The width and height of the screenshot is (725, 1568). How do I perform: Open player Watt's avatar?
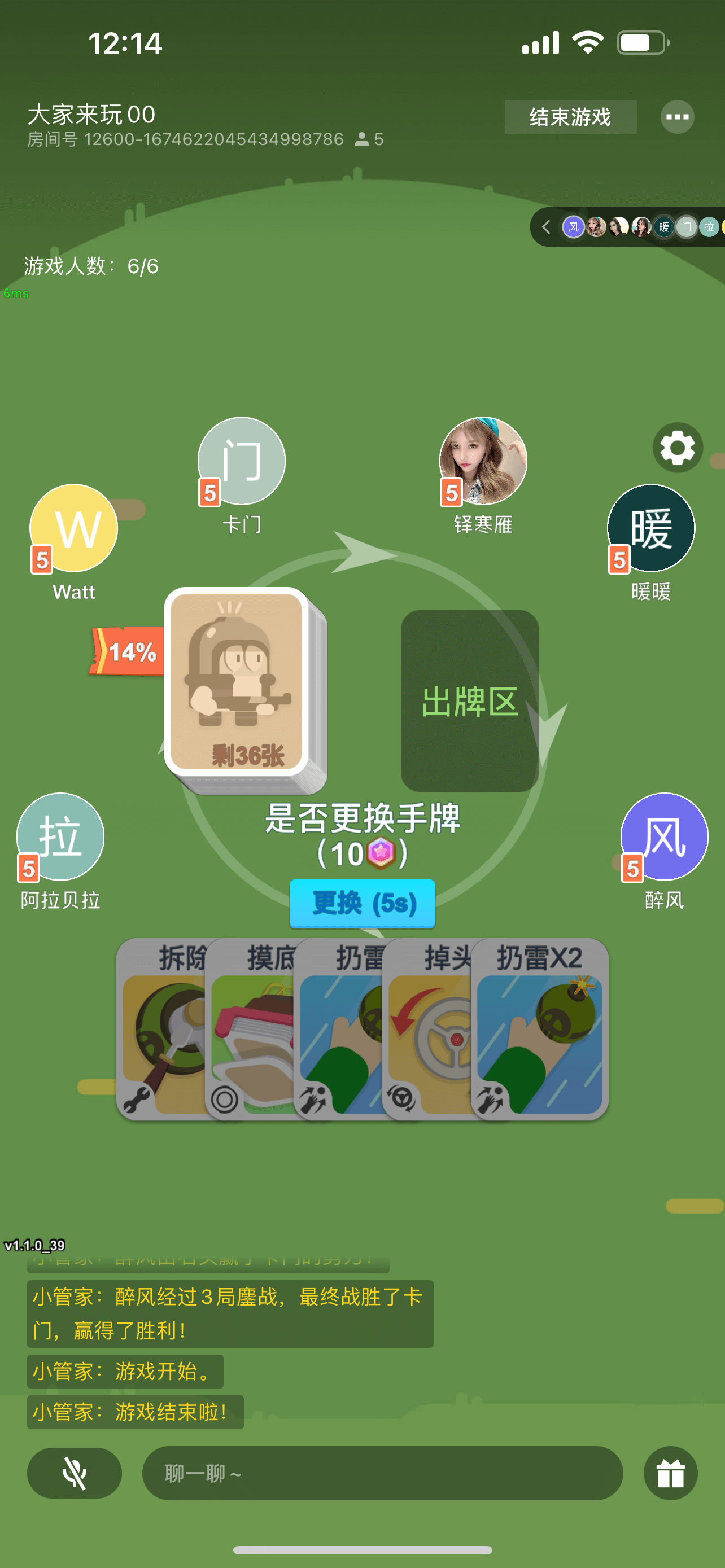(73, 528)
